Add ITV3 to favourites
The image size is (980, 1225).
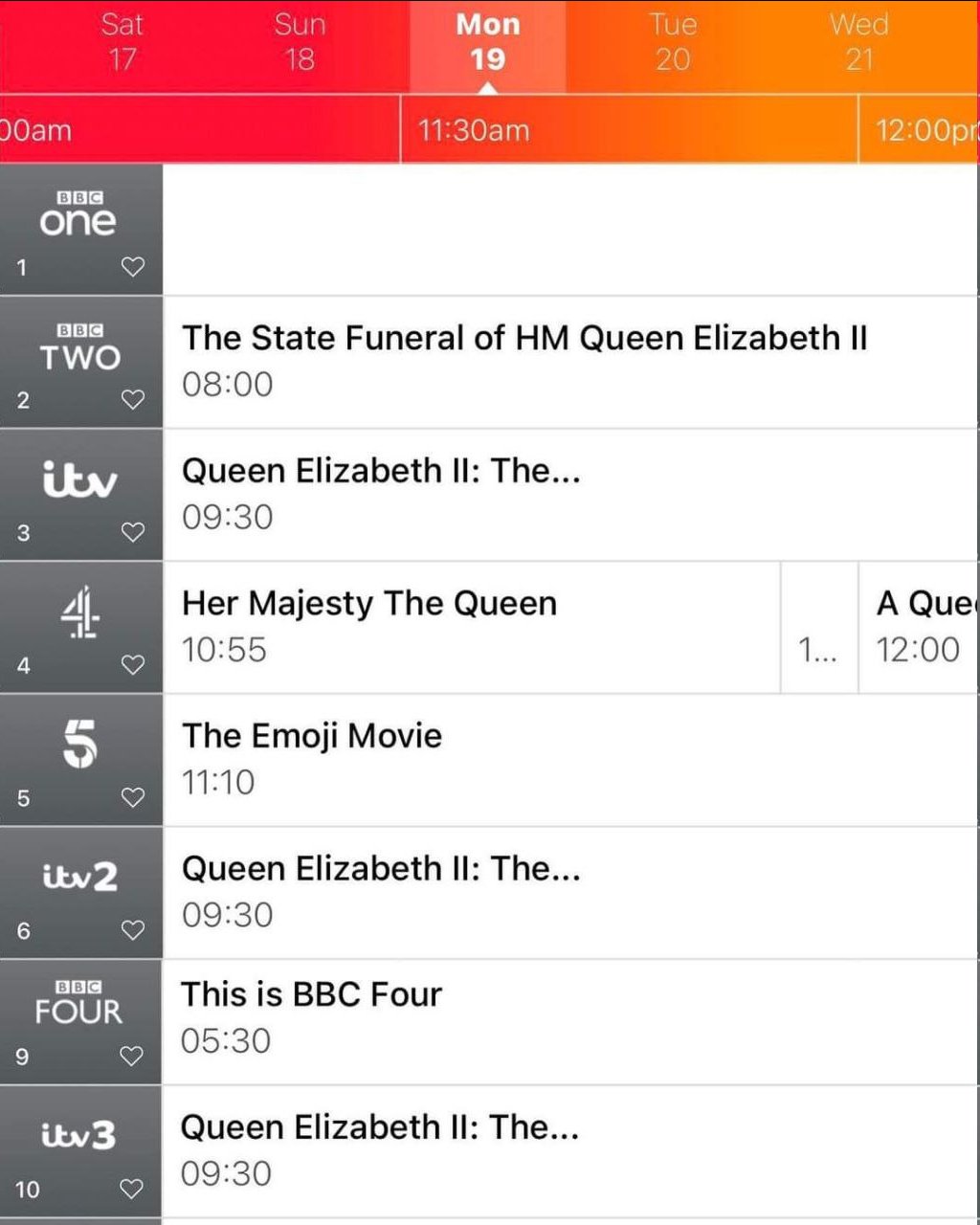131,1189
